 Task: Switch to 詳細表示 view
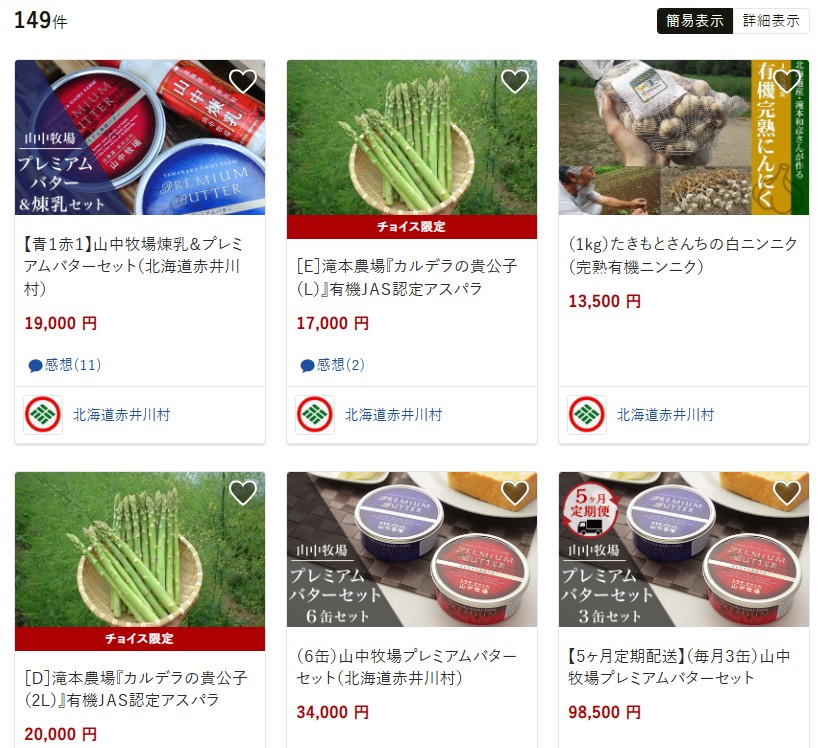coord(771,21)
